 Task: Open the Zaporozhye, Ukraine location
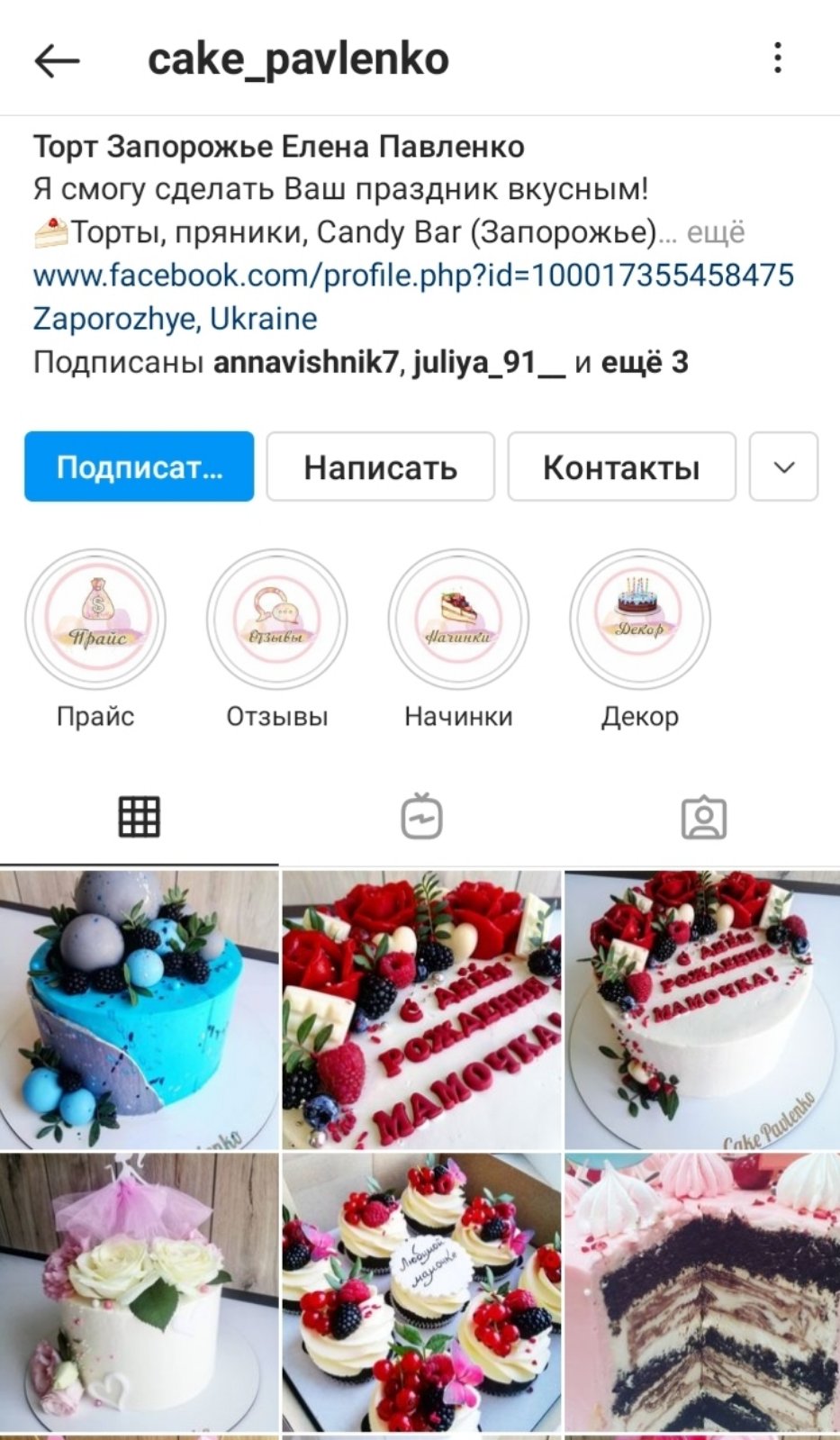point(175,319)
